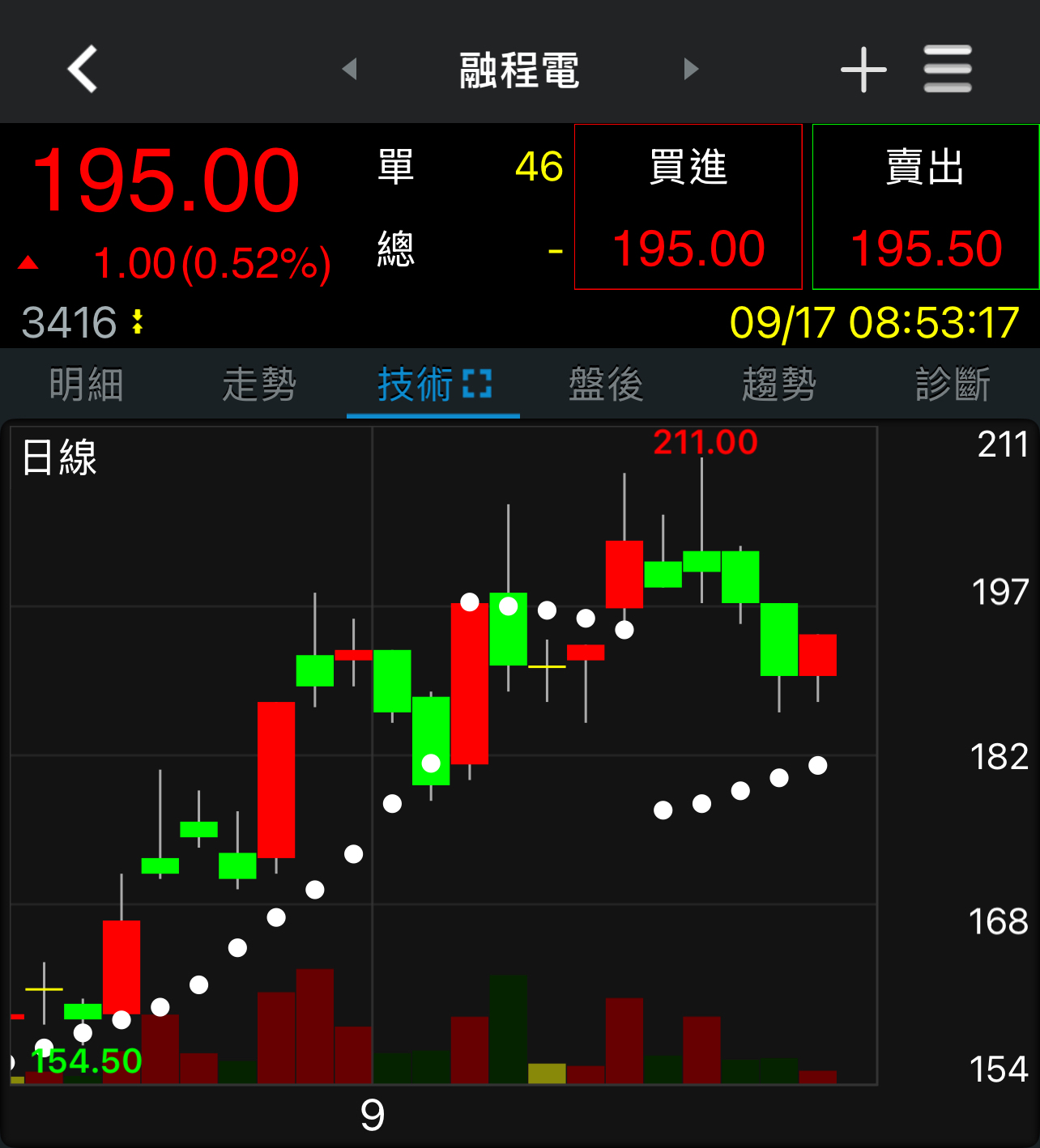
Task: Switch to the previous stock with left arrow
Action: click(349, 69)
